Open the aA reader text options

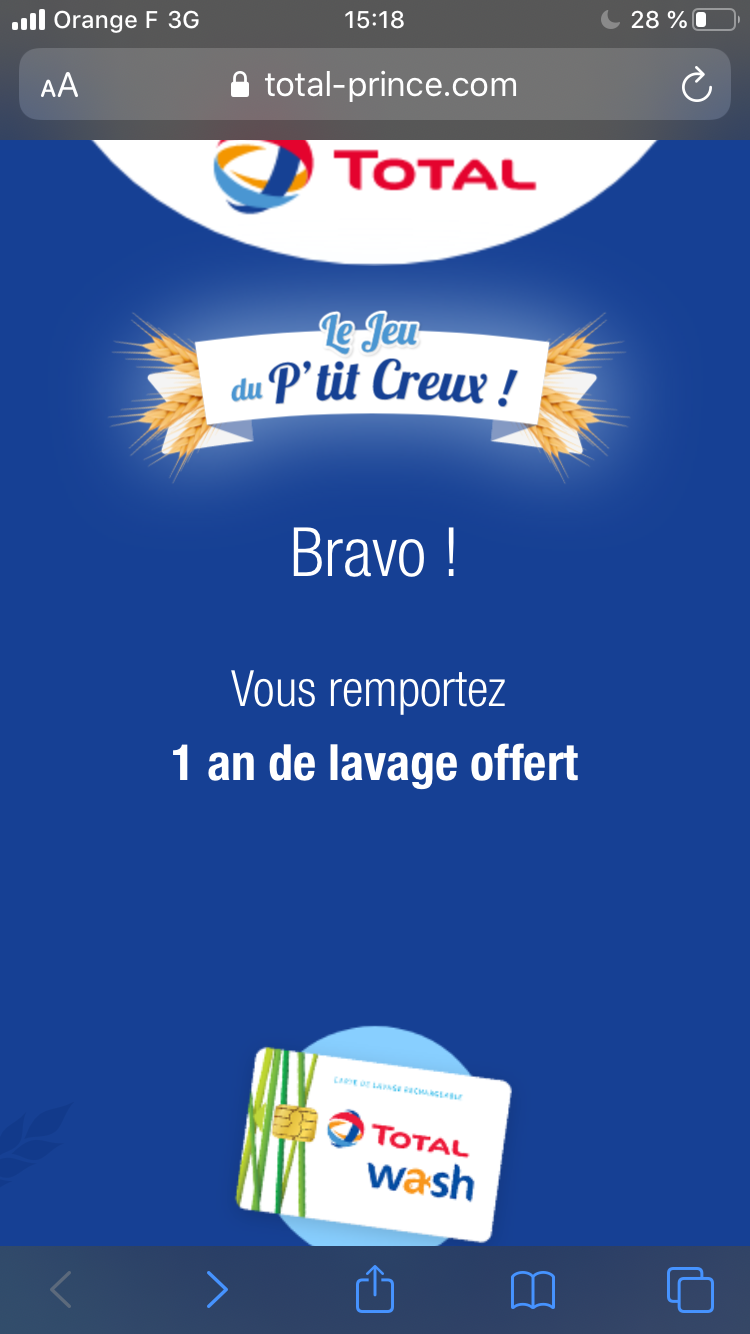59,86
